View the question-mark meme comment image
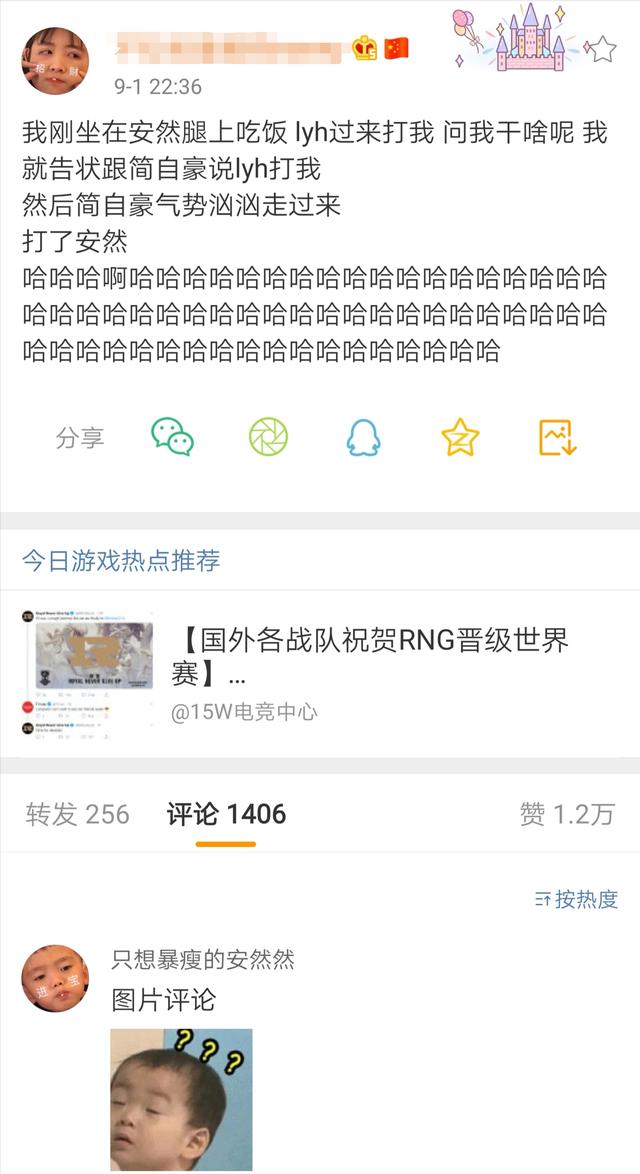This screenshot has width=640, height=1174. click(181, 1099)
